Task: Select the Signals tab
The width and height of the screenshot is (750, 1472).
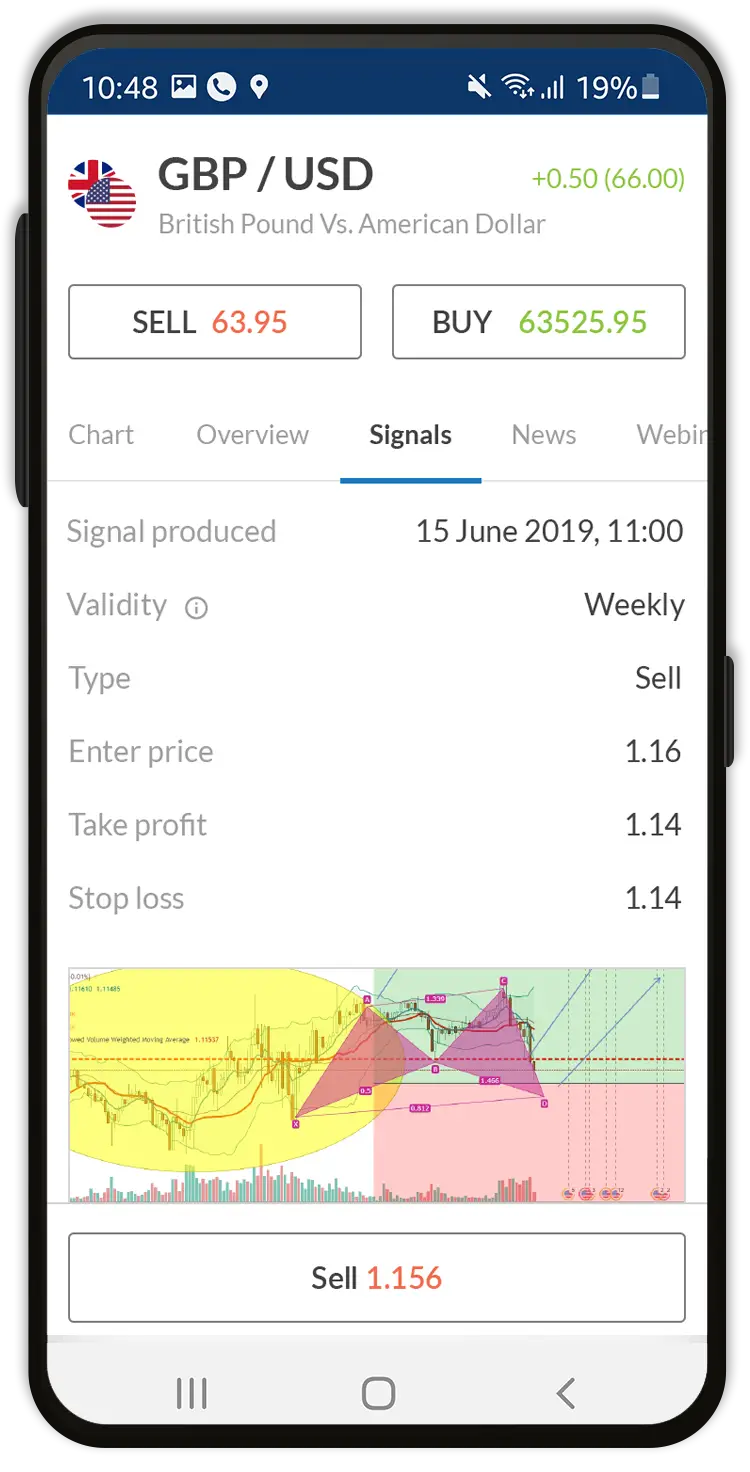Action: coord(410,435)
